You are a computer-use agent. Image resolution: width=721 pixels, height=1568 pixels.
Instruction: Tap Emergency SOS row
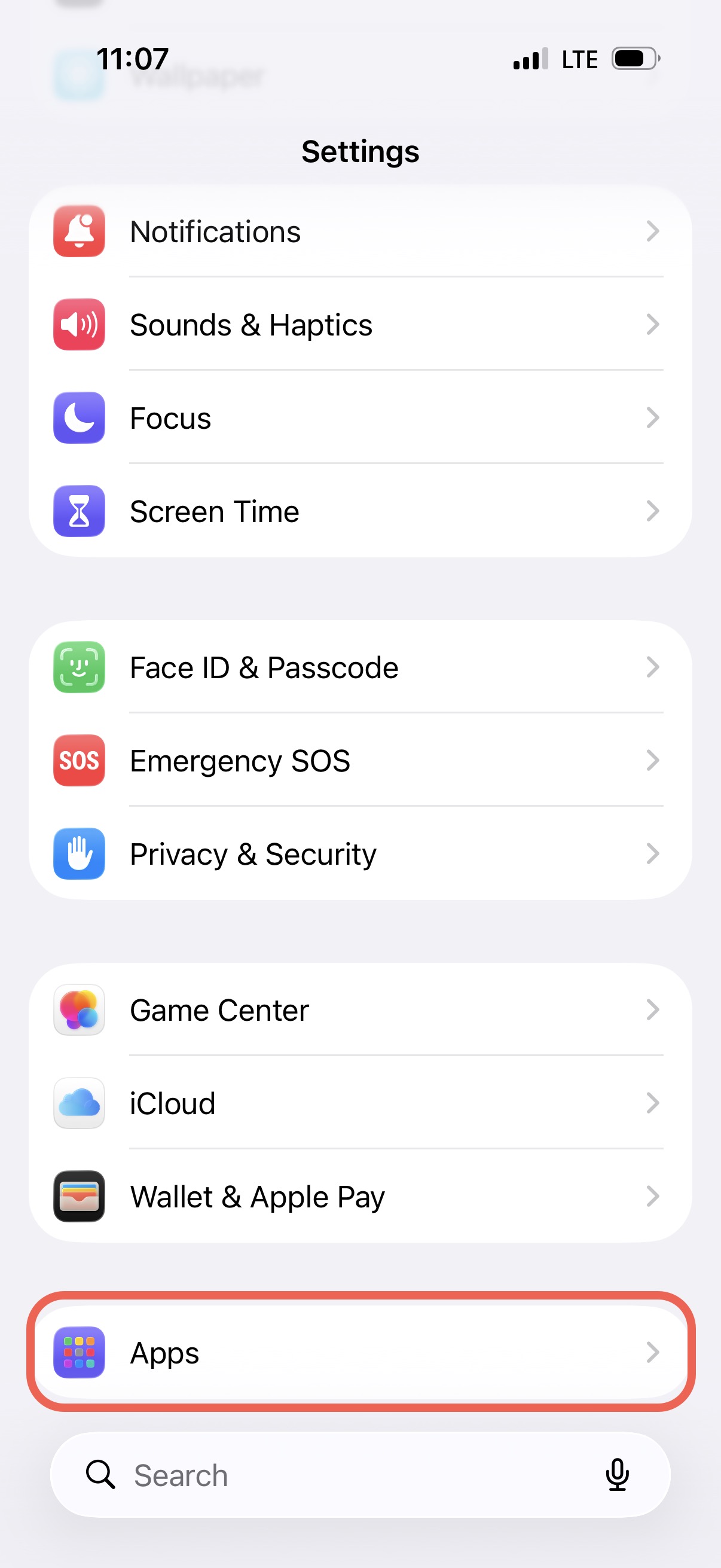(360, 761)
